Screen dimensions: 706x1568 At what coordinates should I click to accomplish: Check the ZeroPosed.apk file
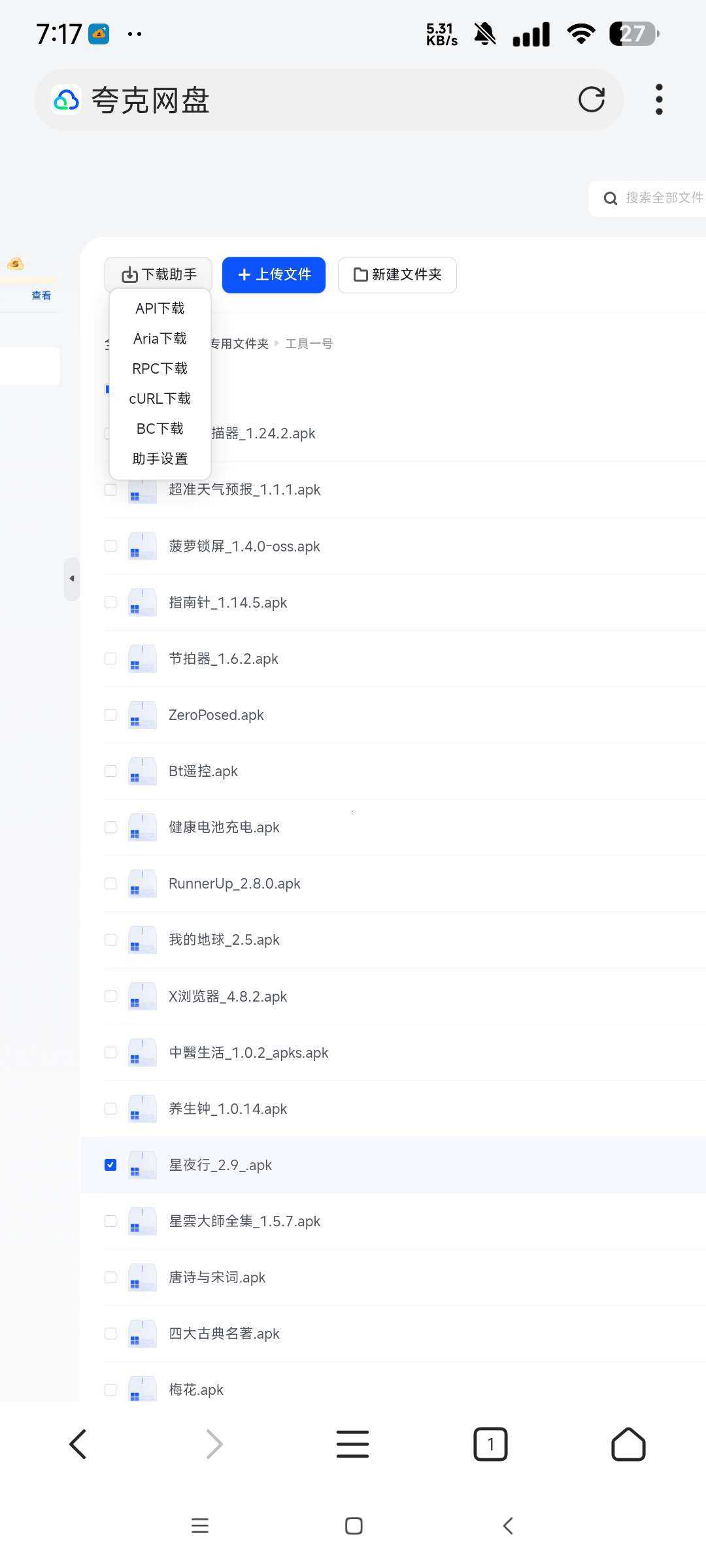(x=110, y=715)
